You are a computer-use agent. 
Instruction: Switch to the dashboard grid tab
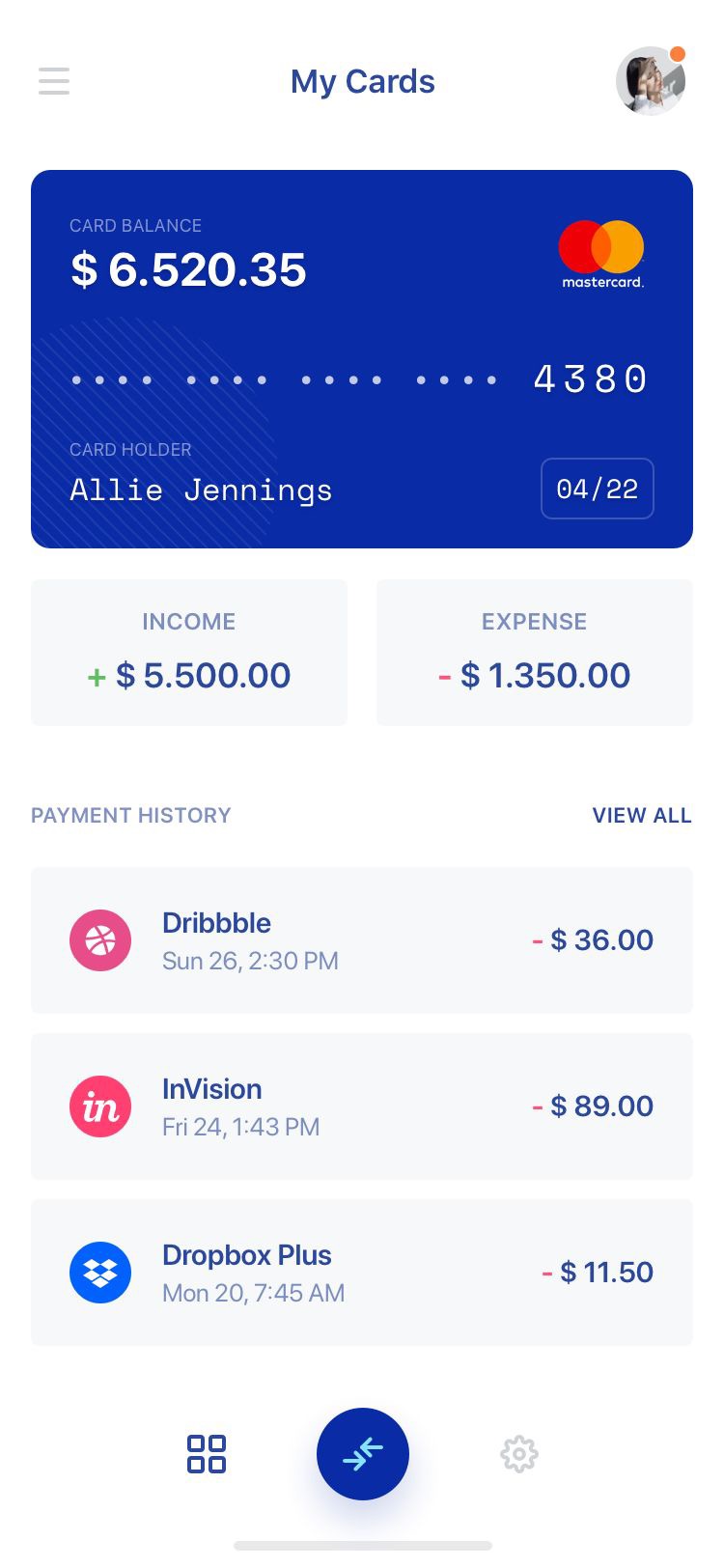point(207,1454)
